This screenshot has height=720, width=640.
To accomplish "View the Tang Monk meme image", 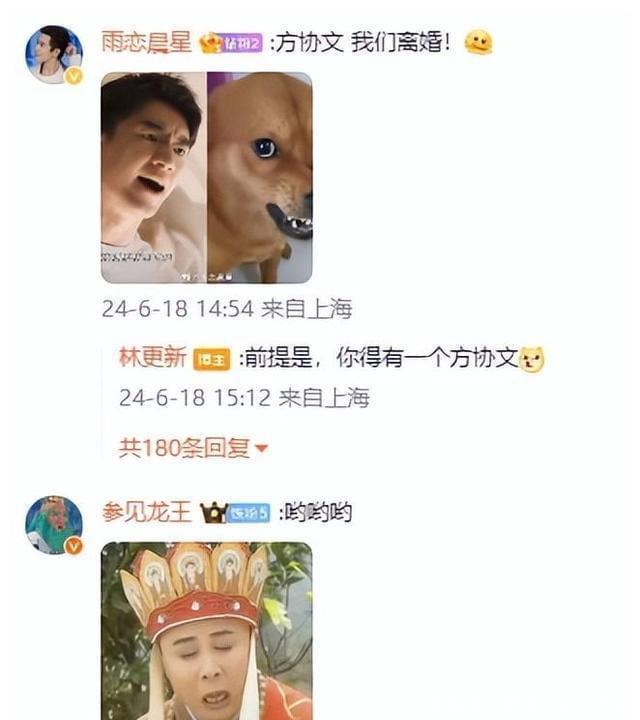I will coord(206,630).
